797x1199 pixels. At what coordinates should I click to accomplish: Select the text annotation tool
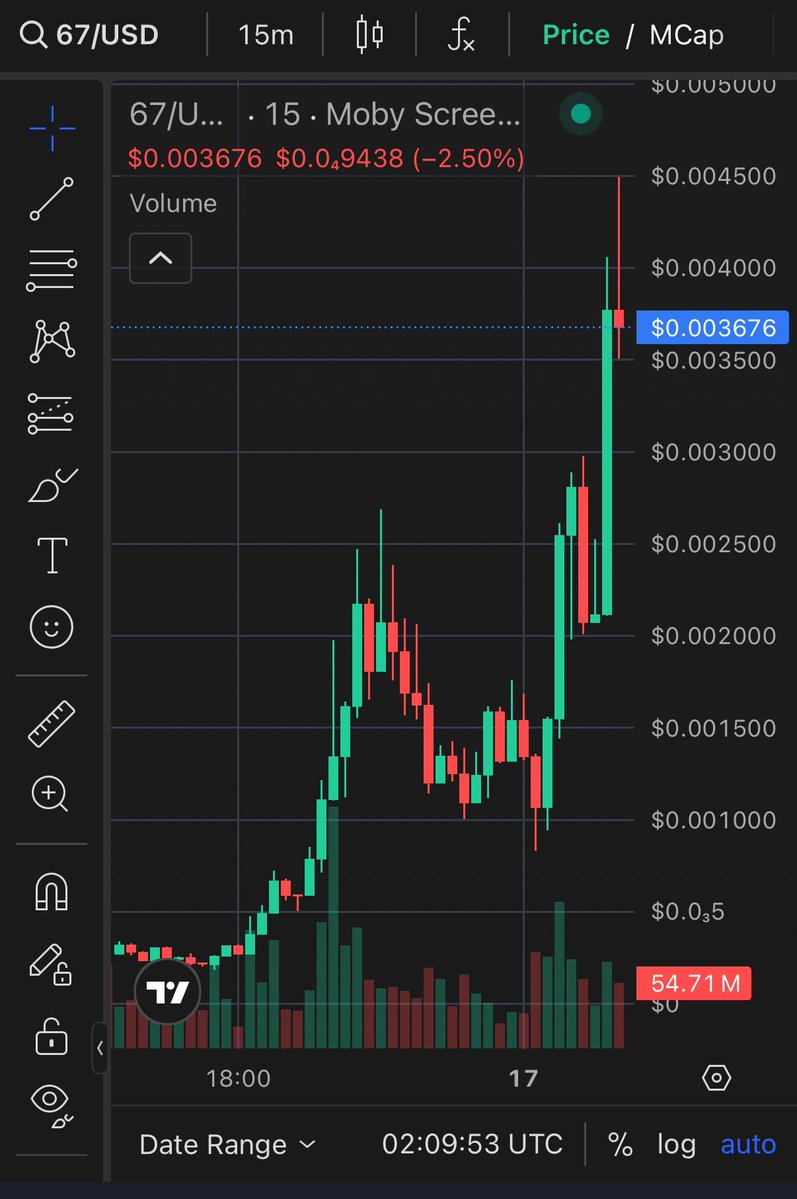pos(52,555)
